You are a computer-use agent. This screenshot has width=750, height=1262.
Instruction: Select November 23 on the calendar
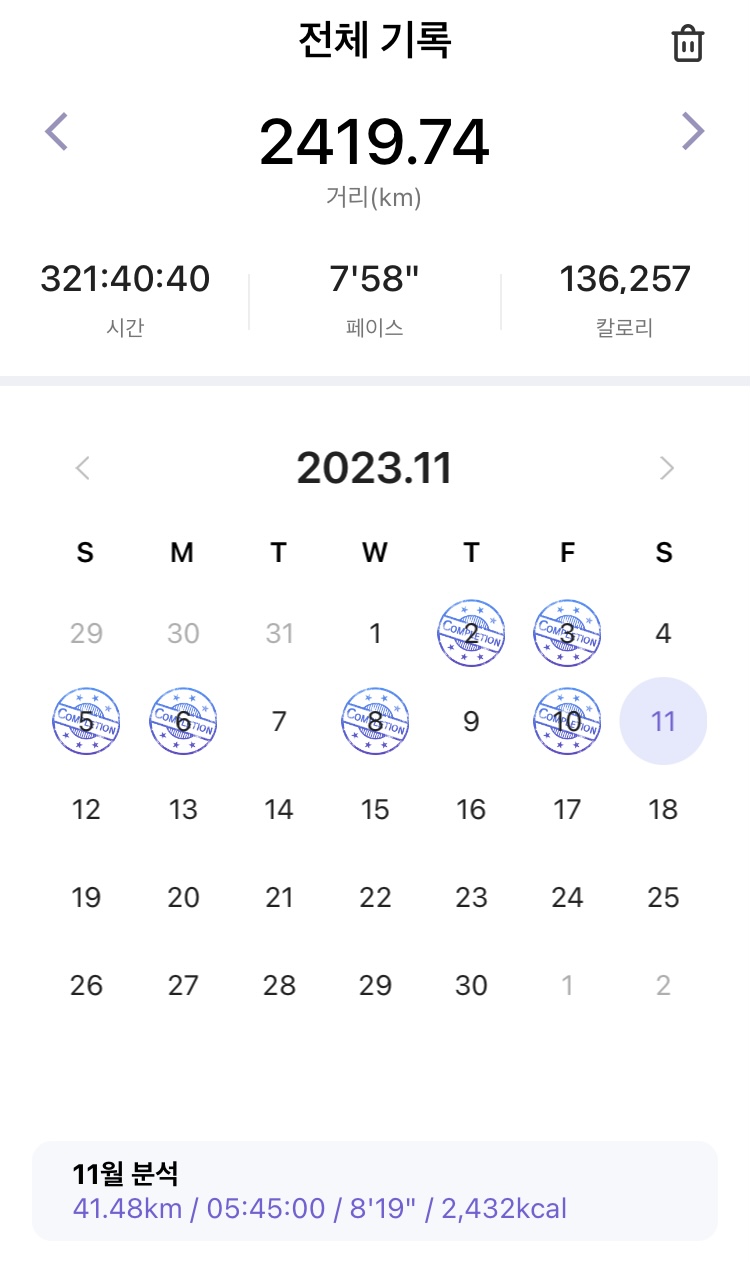(x=471, y=897)
